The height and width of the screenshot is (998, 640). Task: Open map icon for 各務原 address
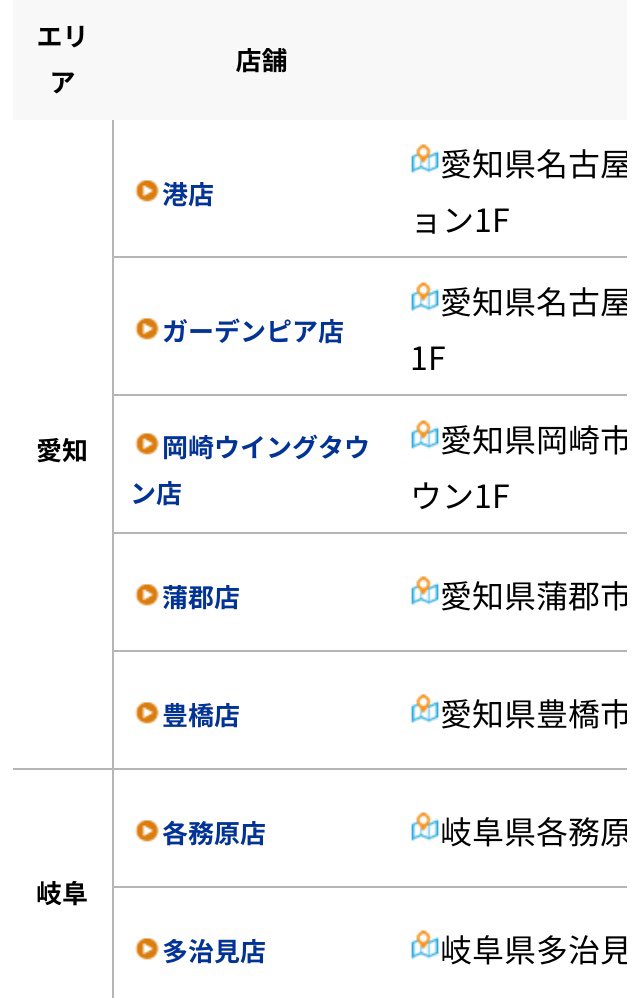pyautogui.click(x=425, y=828)
